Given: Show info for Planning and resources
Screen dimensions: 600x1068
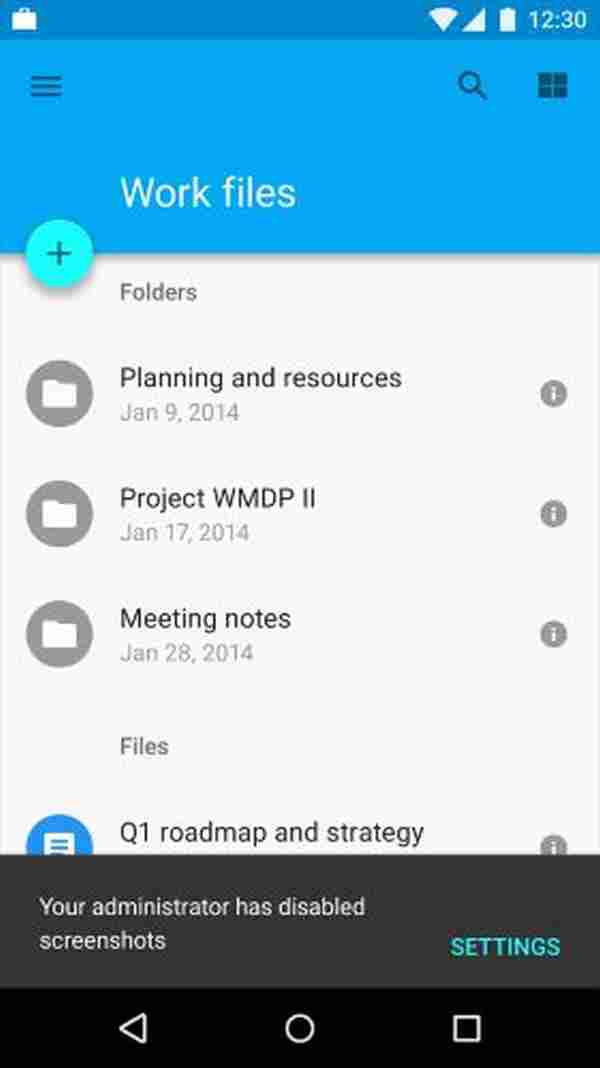Looking at the screenshot, I should click(553, 394).
